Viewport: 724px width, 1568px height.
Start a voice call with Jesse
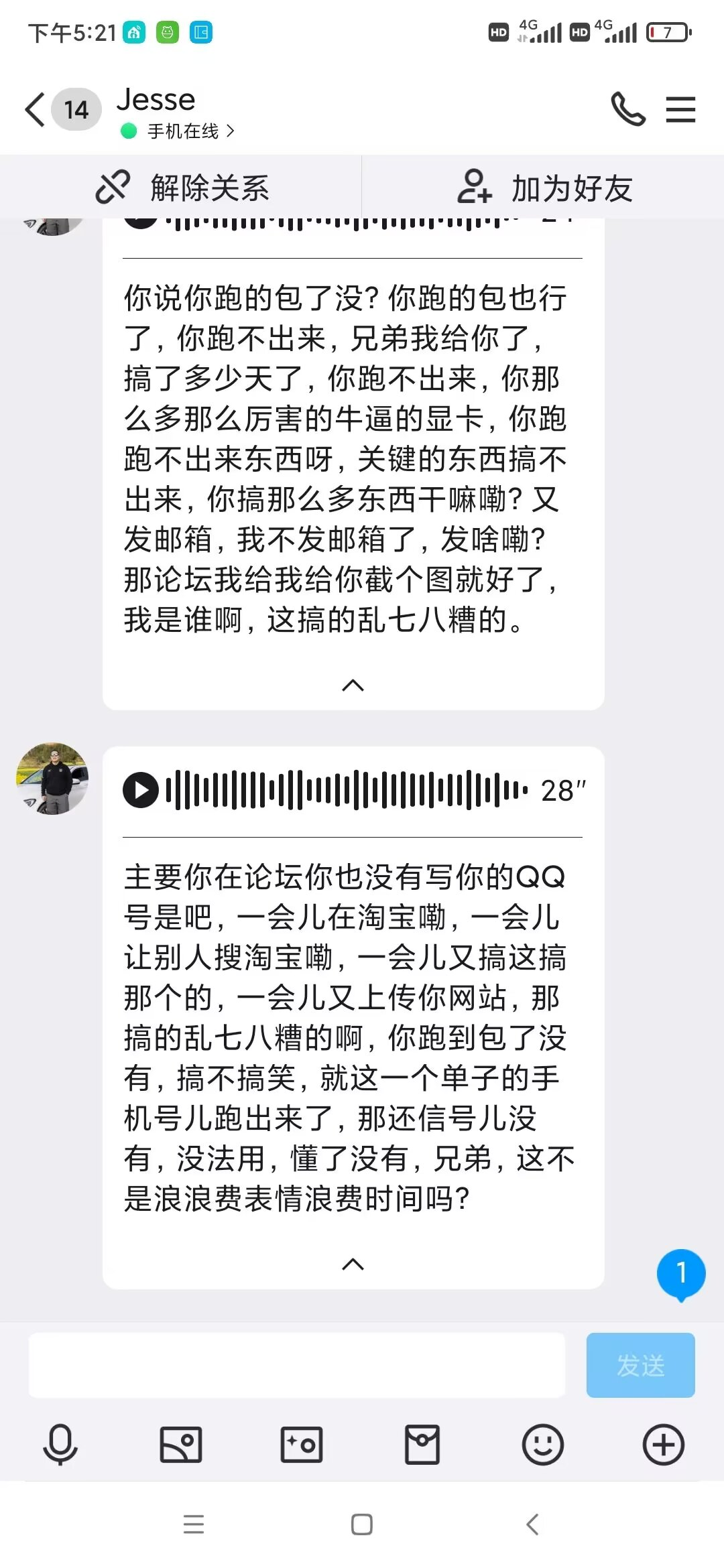point(627,109)
